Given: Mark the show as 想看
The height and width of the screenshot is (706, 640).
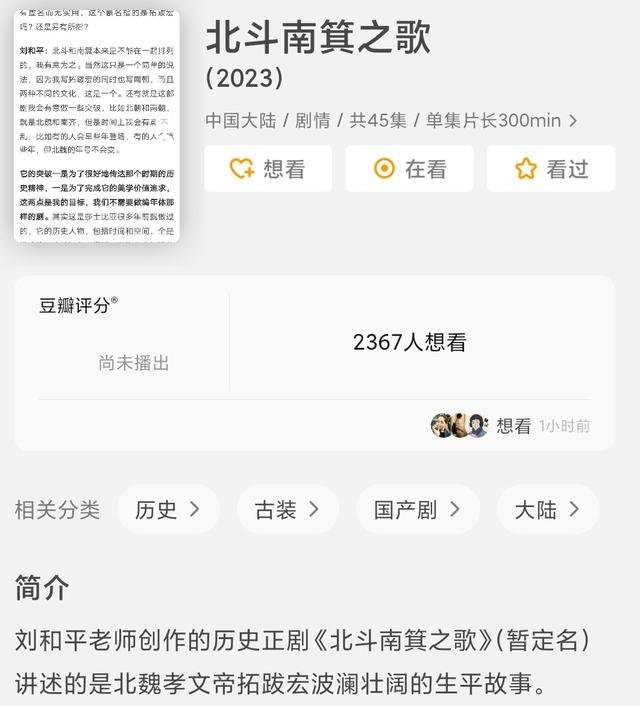Looking at the screenshot, I should coord(267,169).
